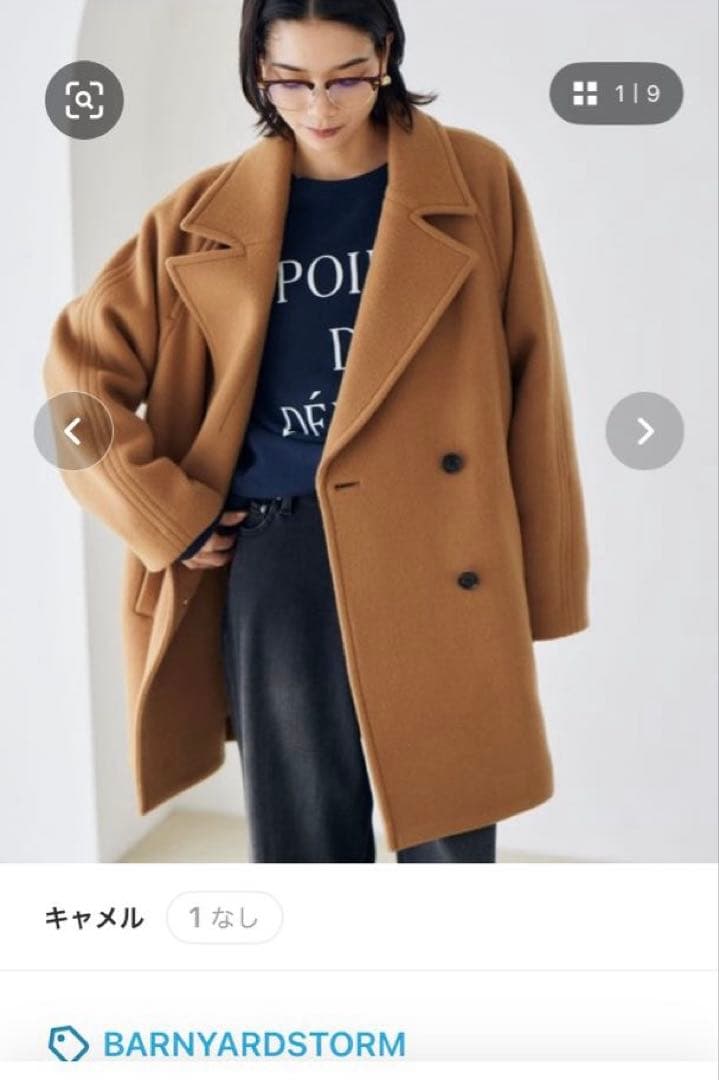Image resolution: width=719 pixels, height=1080 pixels.
Task: Go to the next product image
Action: coord(645,431)
